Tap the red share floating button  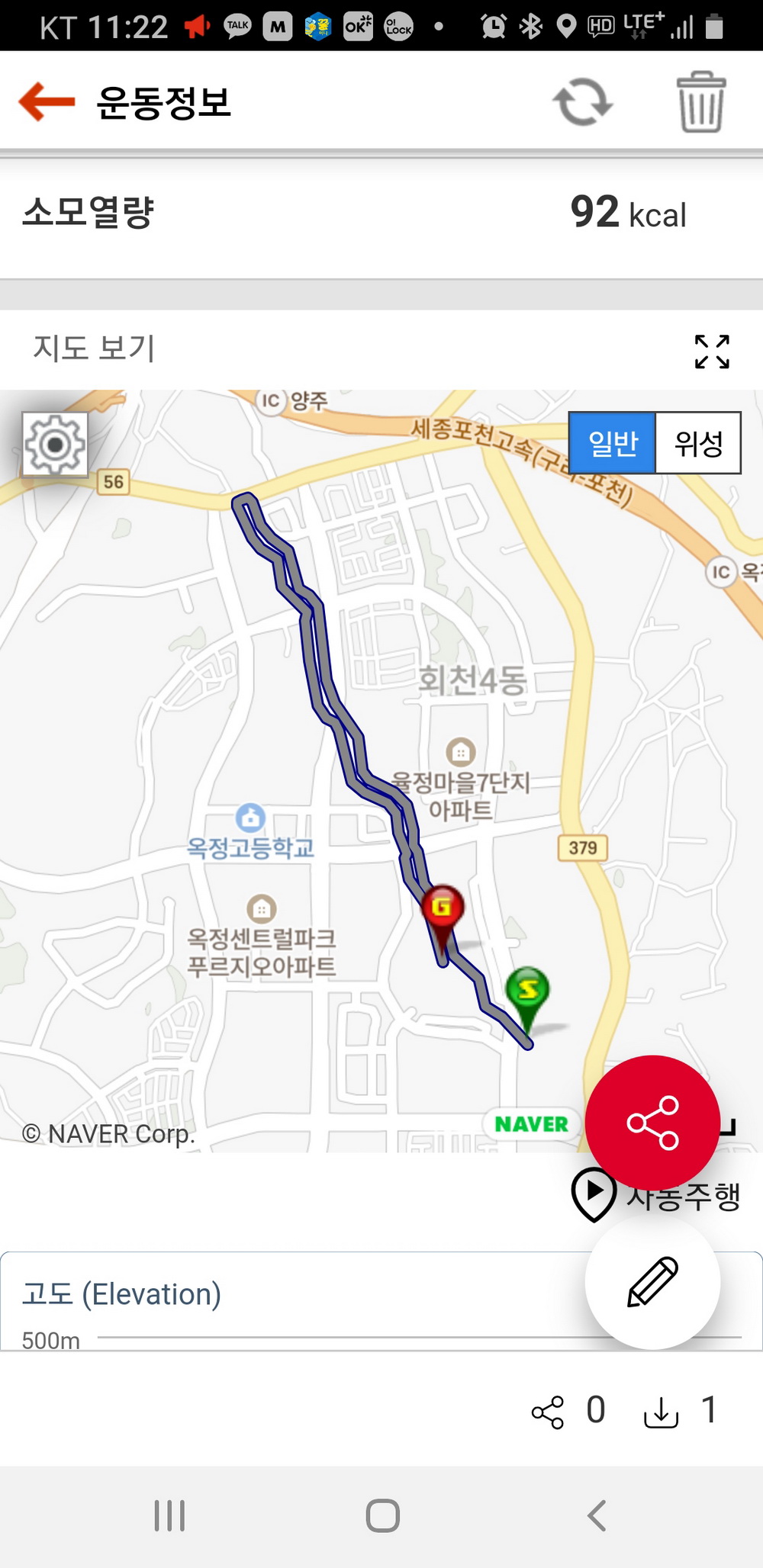[652, 1123]
